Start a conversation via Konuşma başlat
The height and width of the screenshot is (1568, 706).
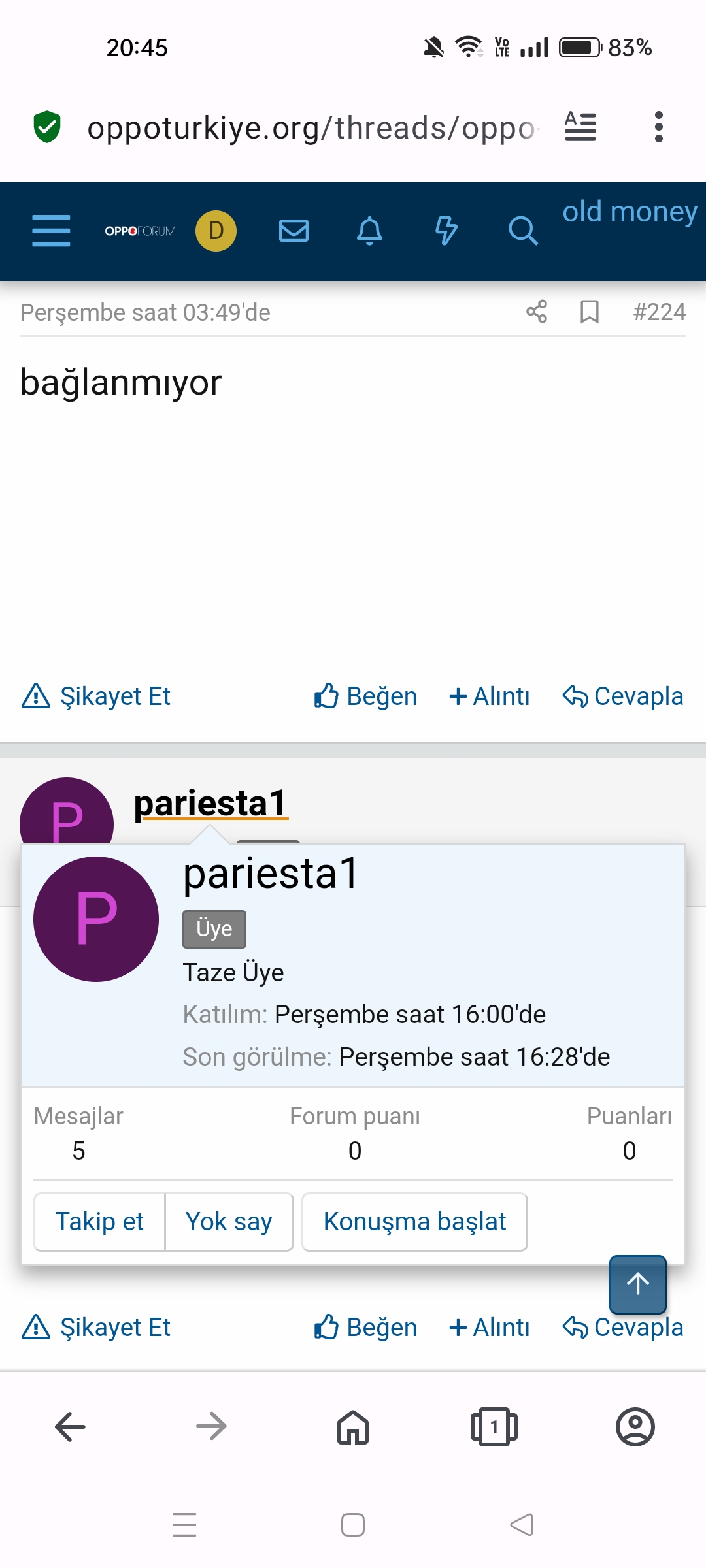[414, 1222]
